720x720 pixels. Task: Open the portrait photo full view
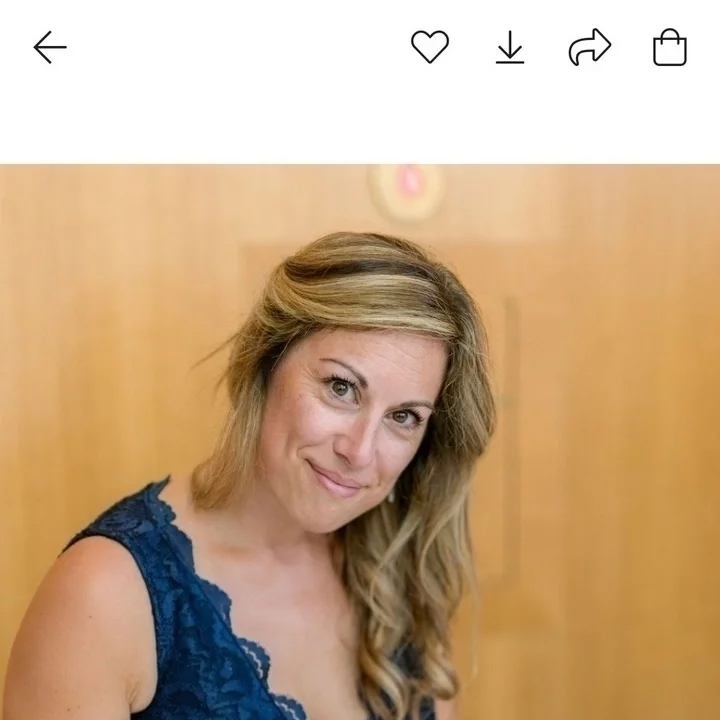(x=360, y=440)
